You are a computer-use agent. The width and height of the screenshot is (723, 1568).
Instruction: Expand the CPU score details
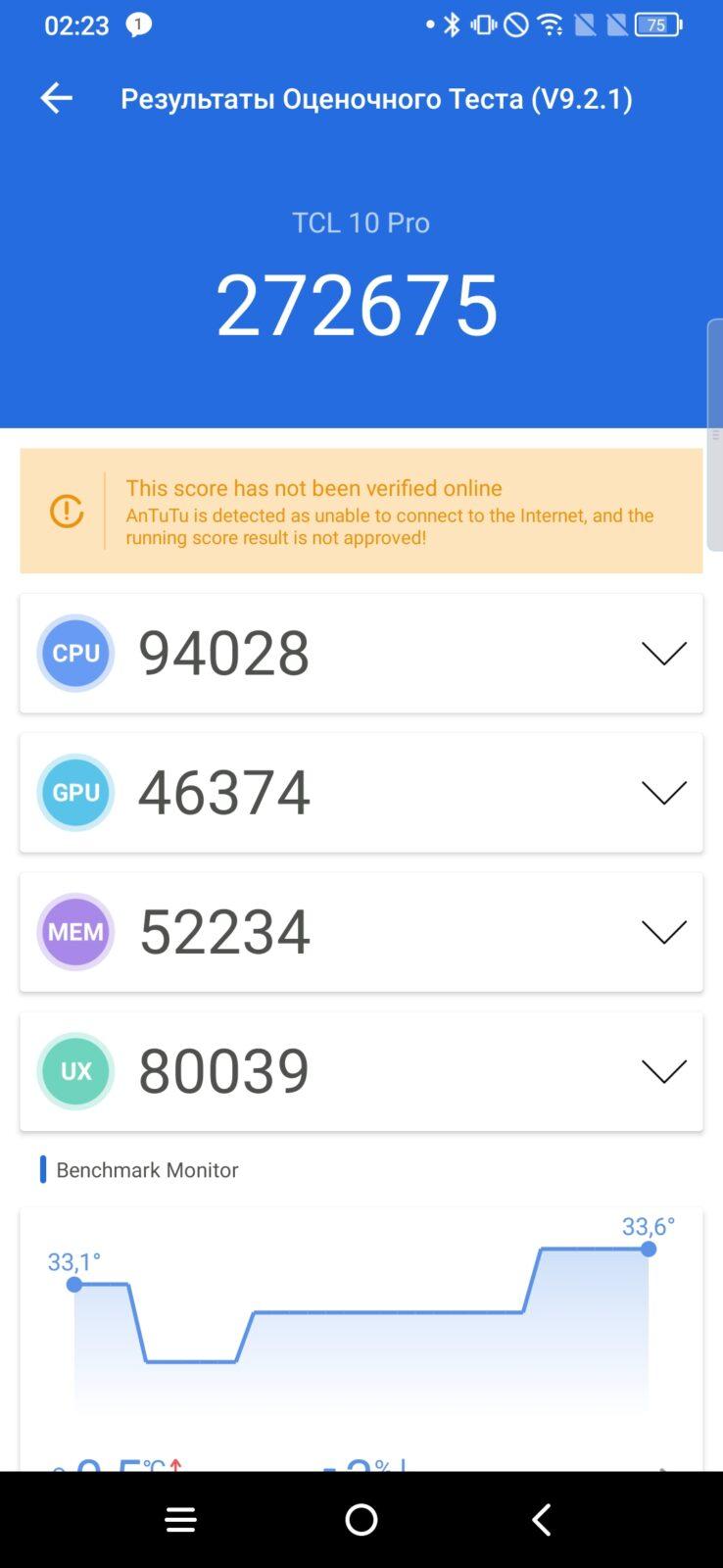pyautogui.click(x=663, y=654)
